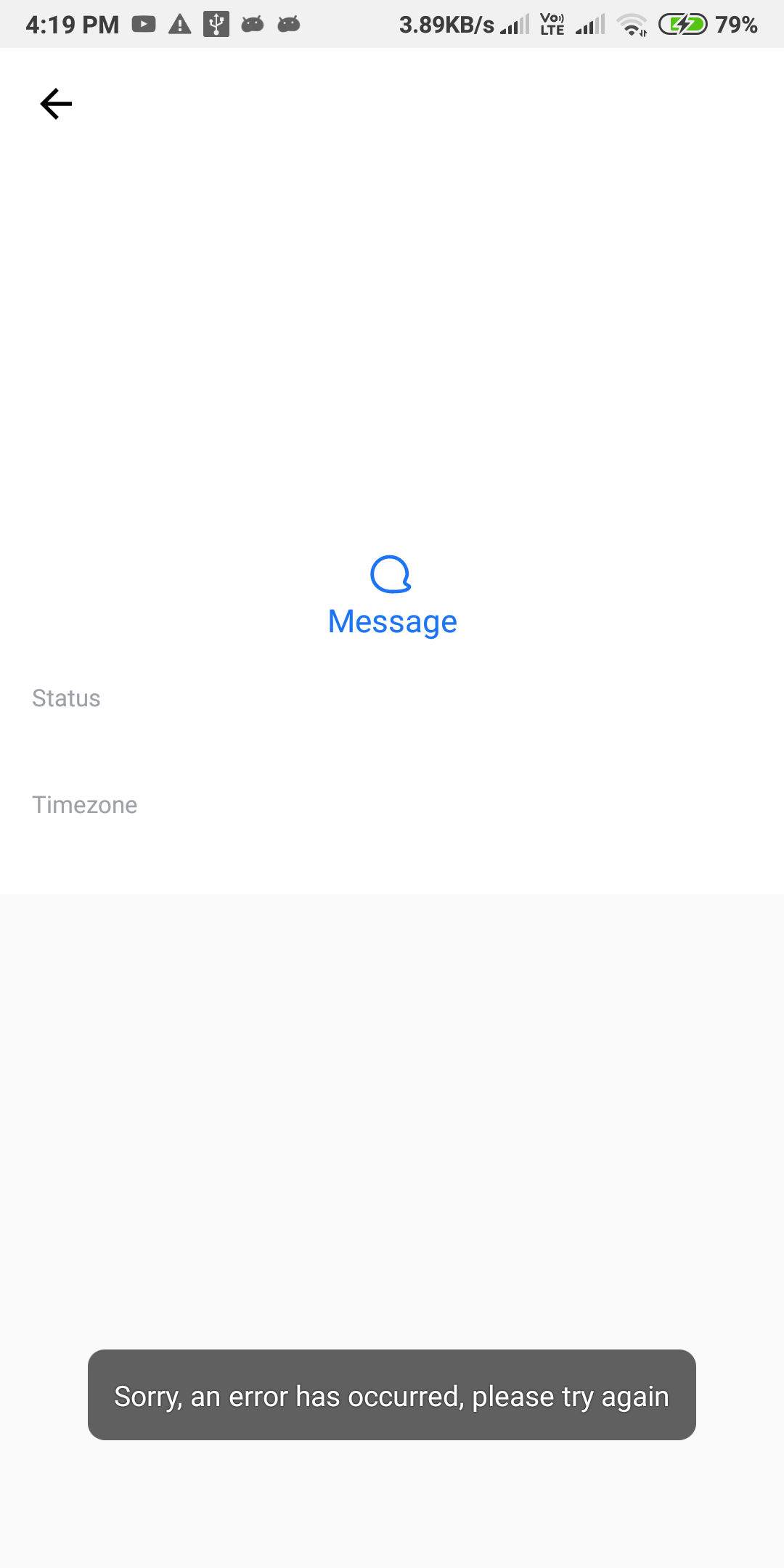The width and height of the screenshot is (784, 1568).
Task: Tap the battery percentage showing 79%
Action: coord(735,24)
